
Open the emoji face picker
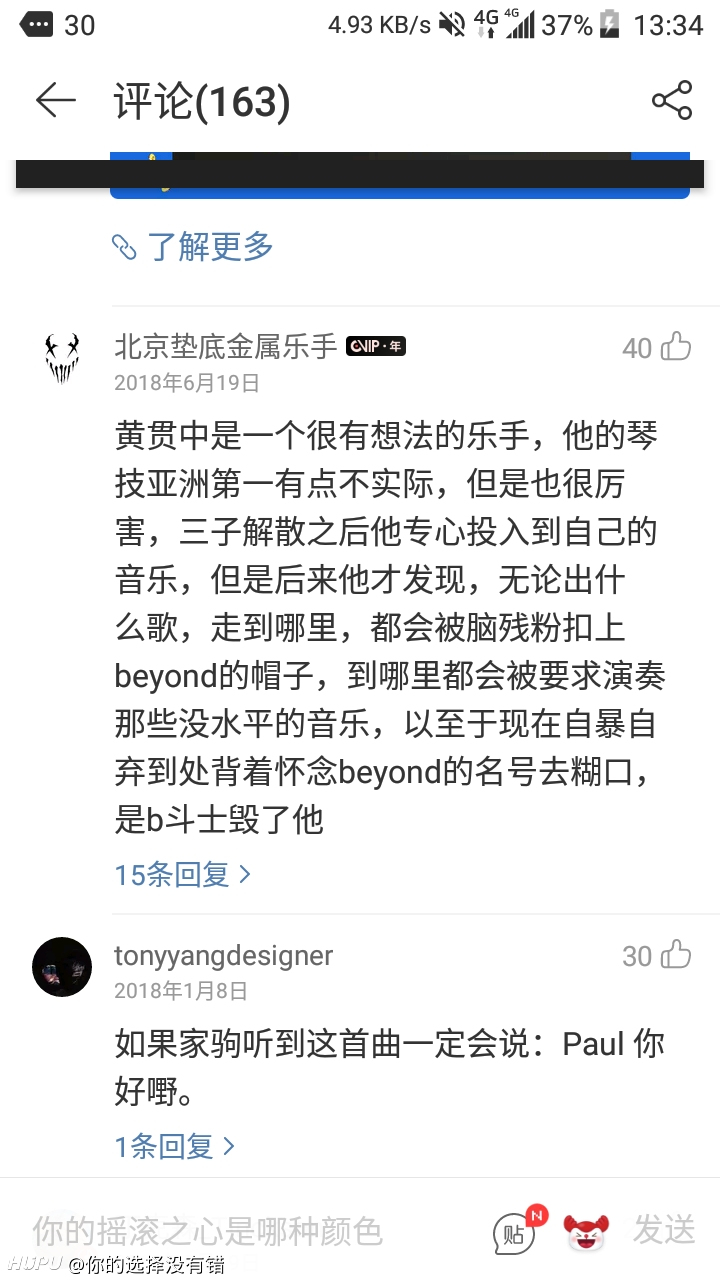pyautogui.click(x=586, y=1232)
